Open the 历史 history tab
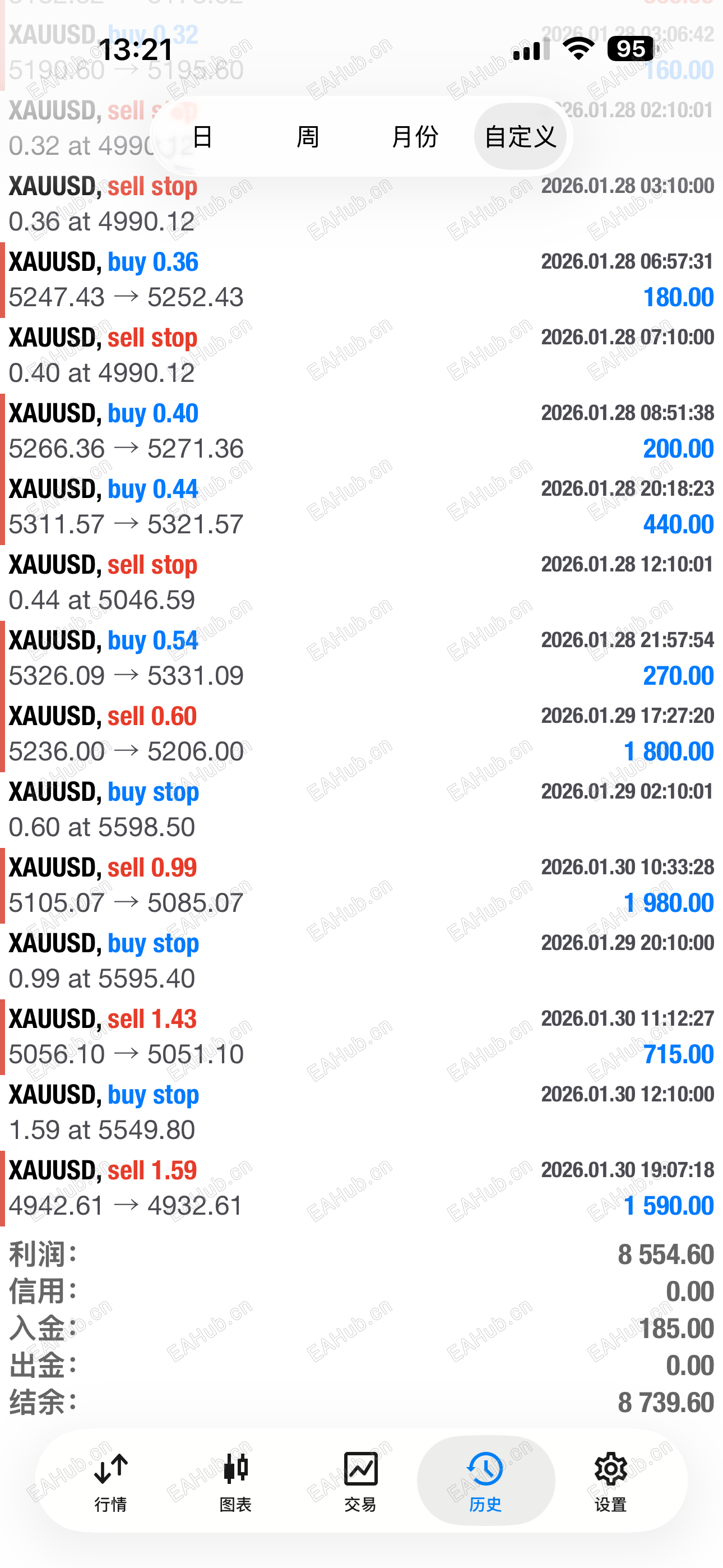The width and height of the screenshot is (723, 1568). tap(485, 1481)
